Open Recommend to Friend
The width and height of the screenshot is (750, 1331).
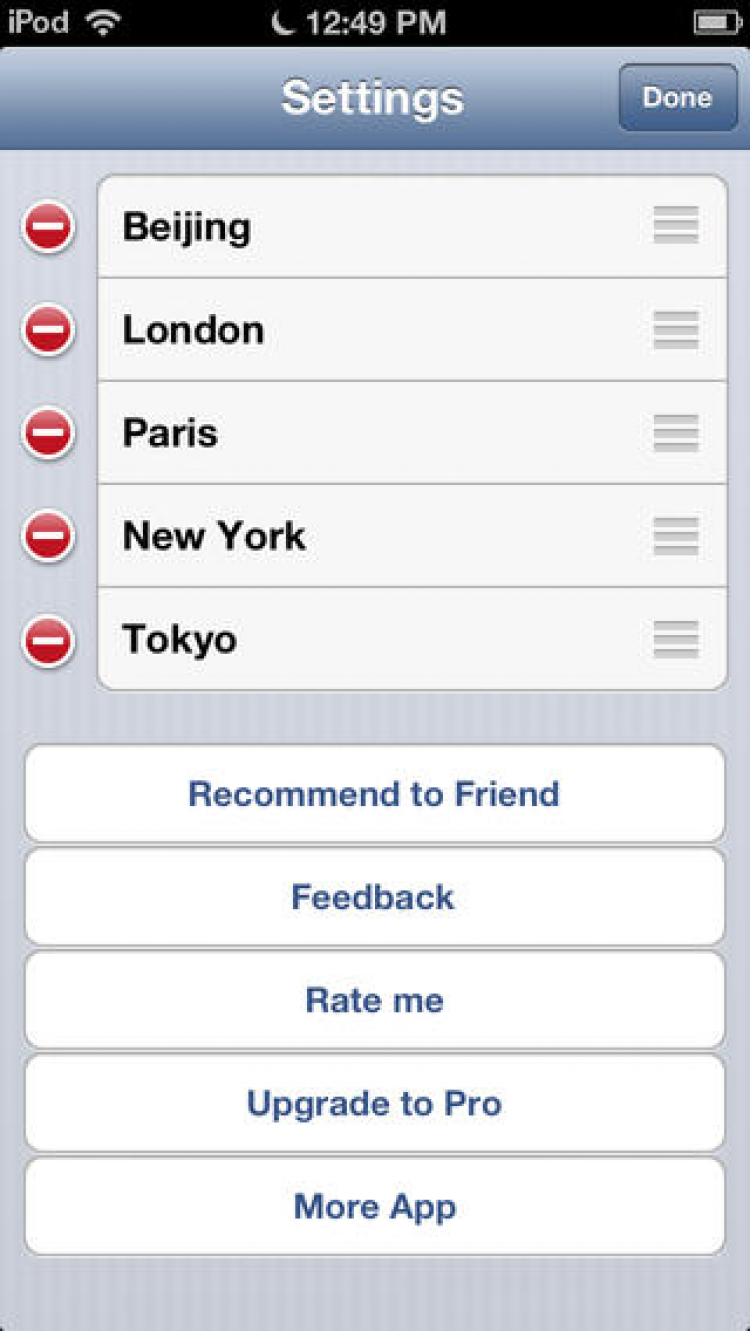point(374,794)
